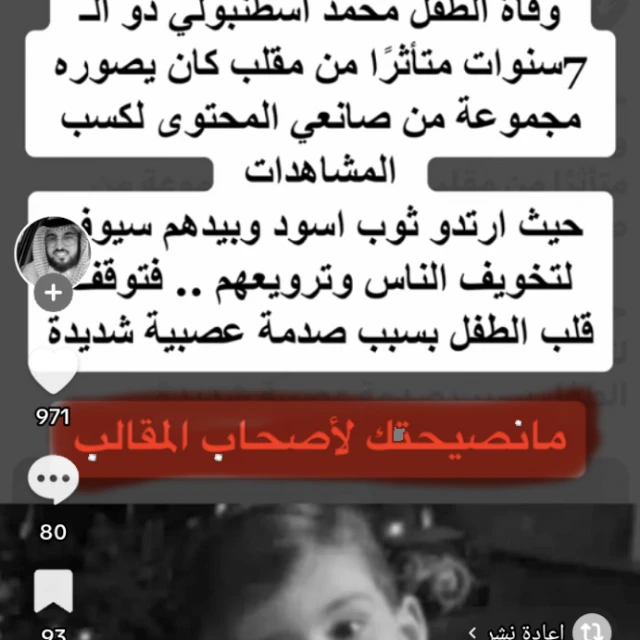The width and height of the screenshot is (640, 640).
Task: Open the comments bubble
Action: coord(53,480)
